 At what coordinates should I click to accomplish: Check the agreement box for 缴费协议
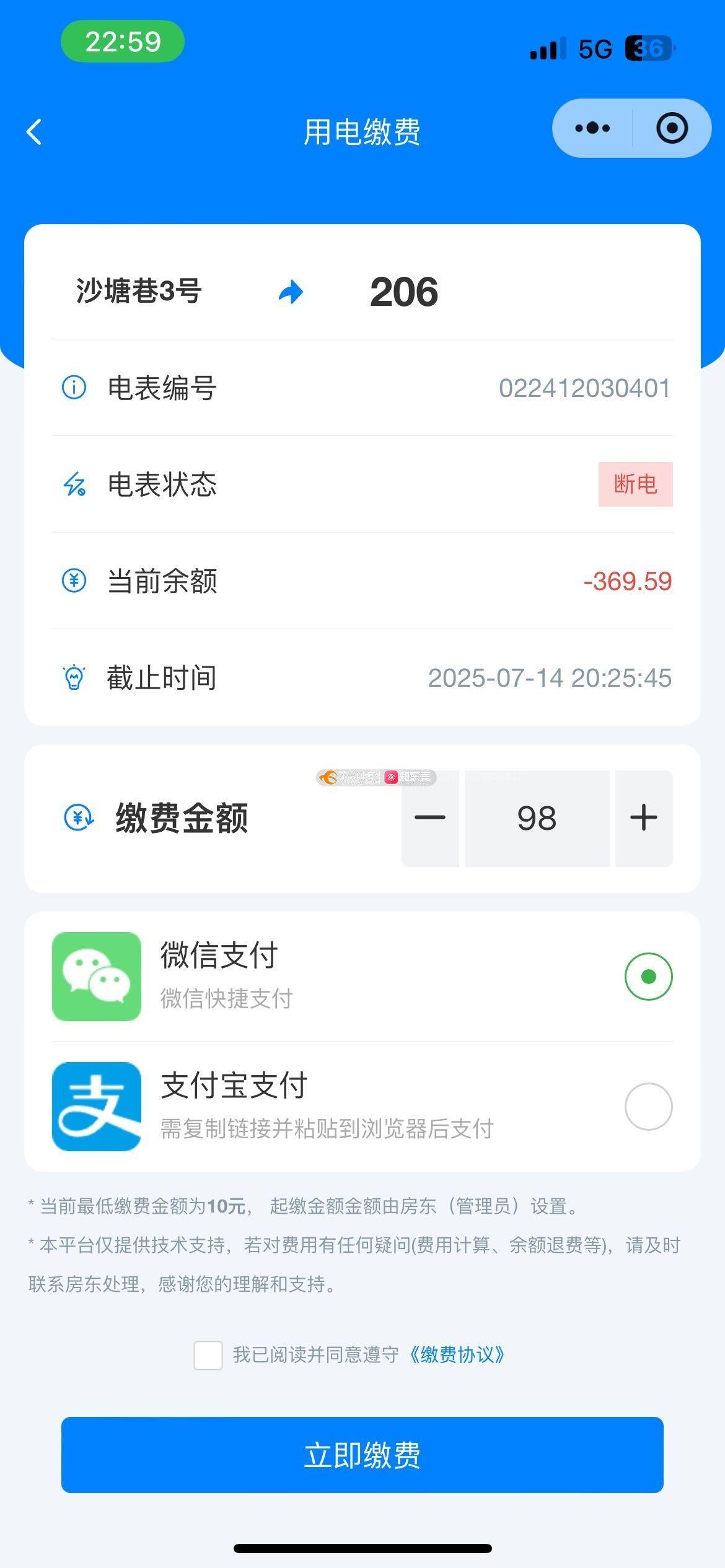pyautogui.click(x=208, y=1355)
